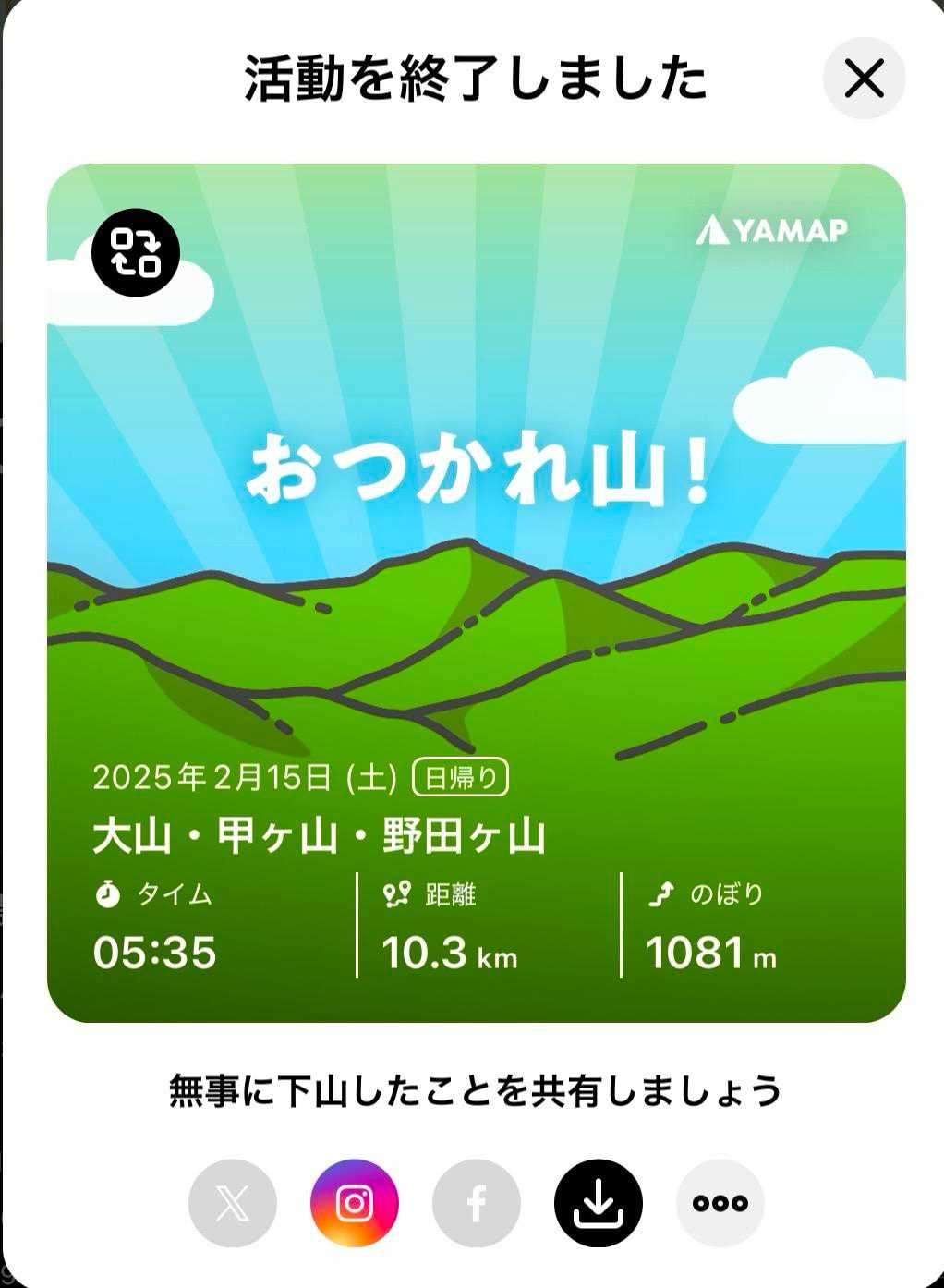Open more sharing options
Screen dimensions: 944x1288
click(720, 1203)
